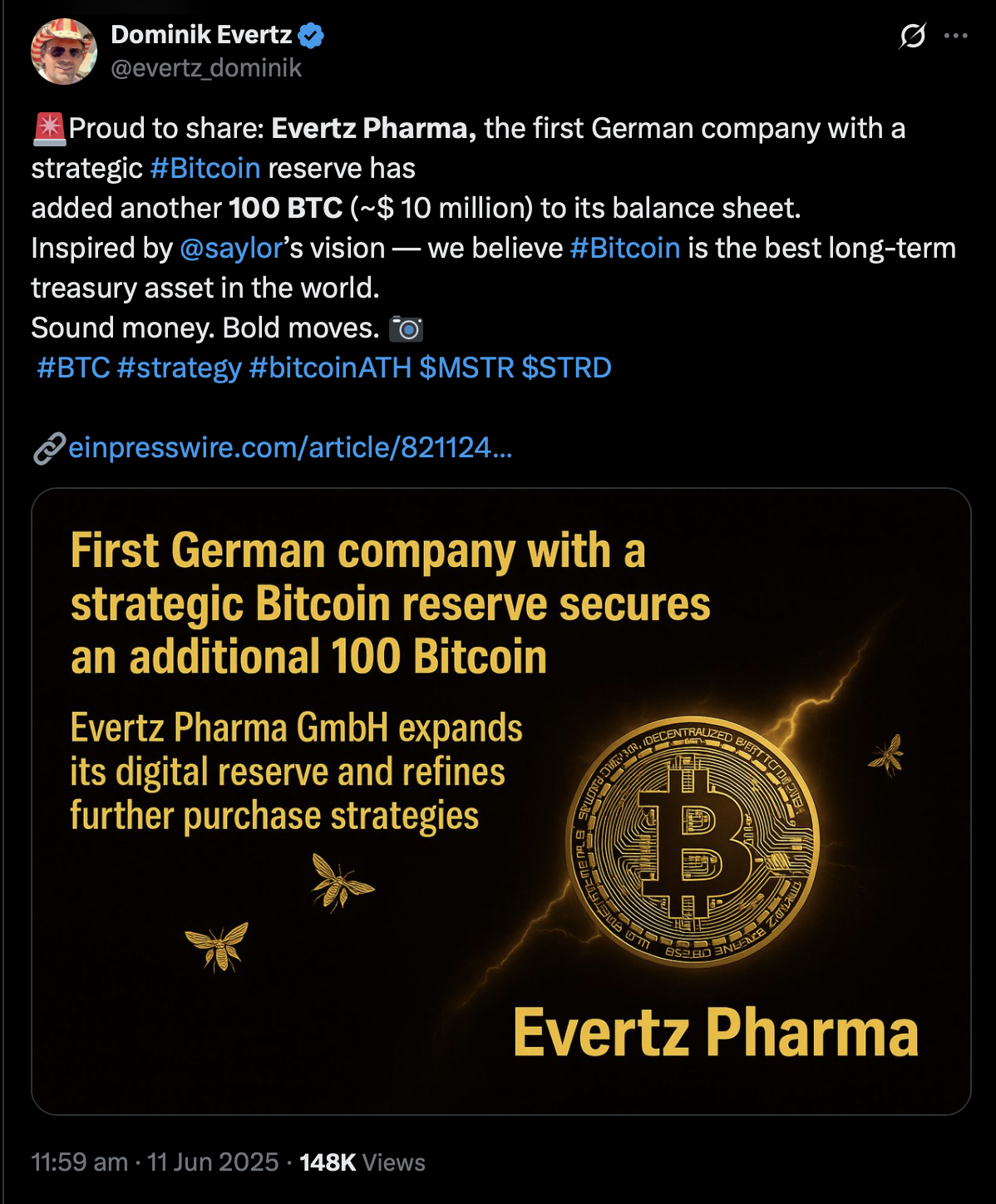
Task: Open Dominik Evertz's profile picture
Action: click(64, 52)
